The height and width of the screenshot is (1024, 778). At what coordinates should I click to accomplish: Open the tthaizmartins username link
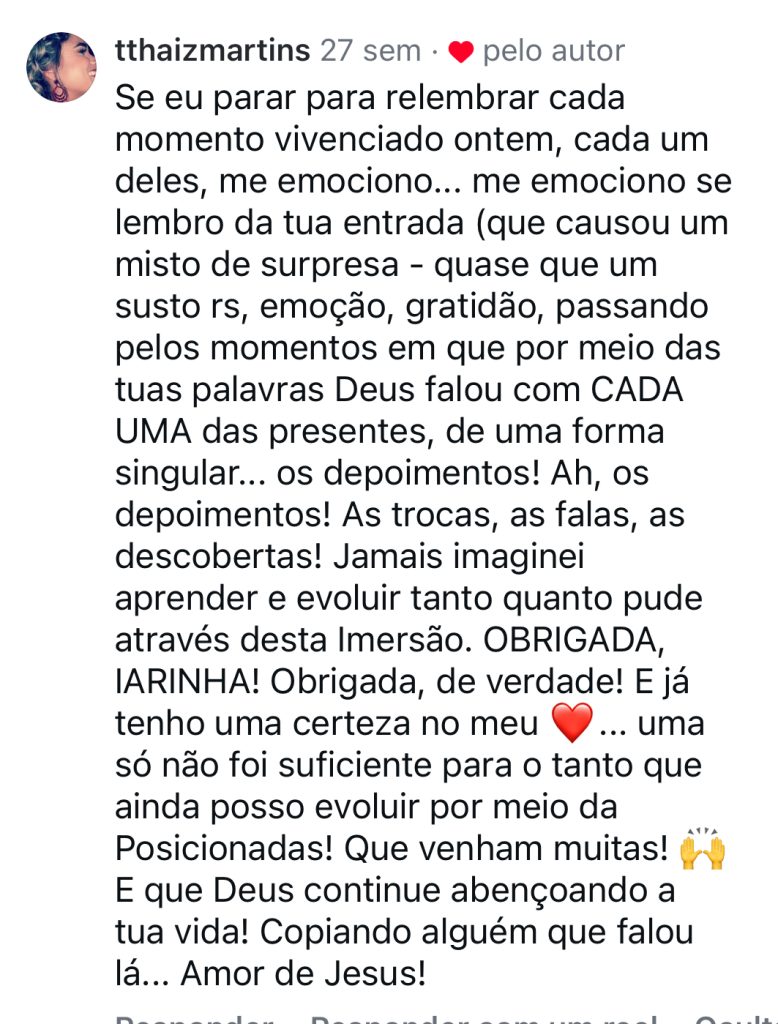point(212,51)
